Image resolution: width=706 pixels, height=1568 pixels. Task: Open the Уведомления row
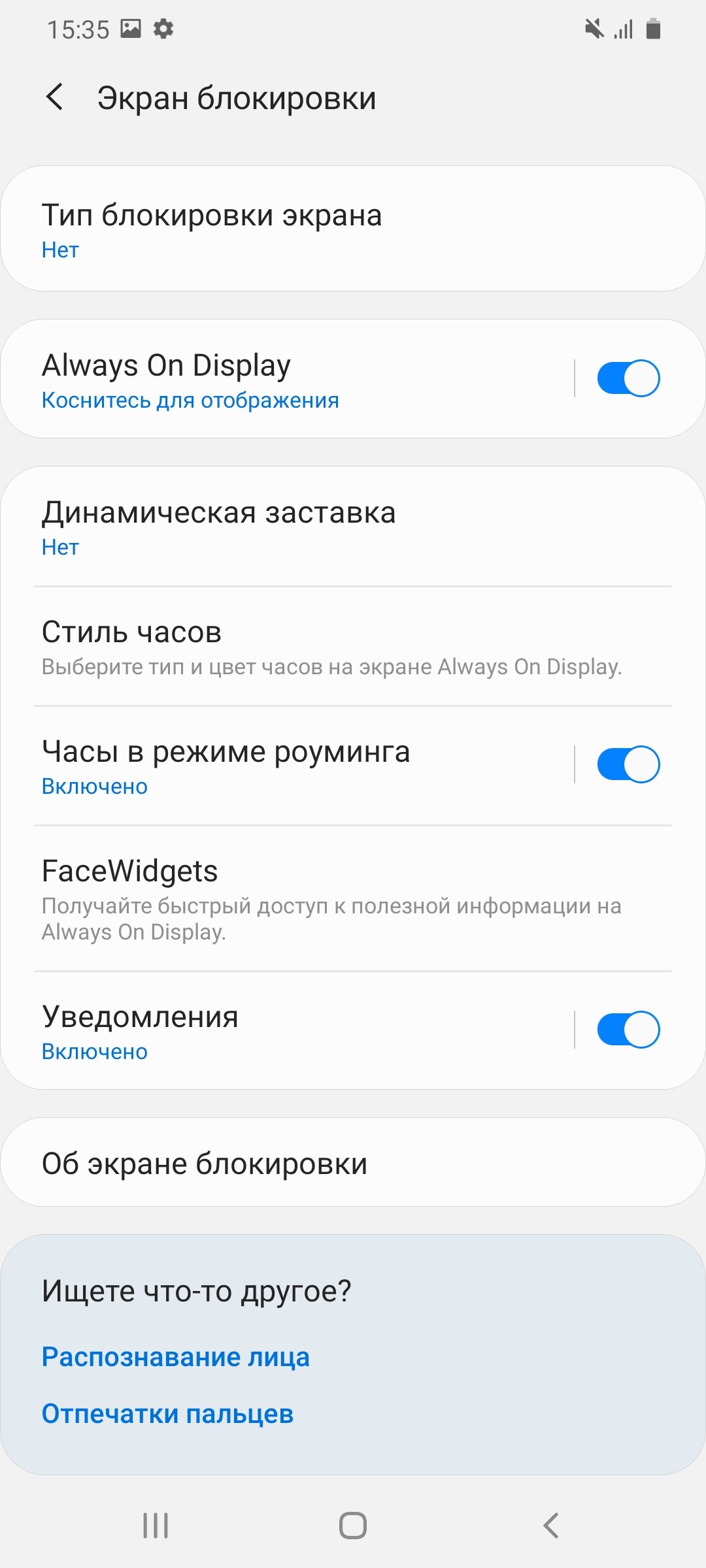[288, 1031]
